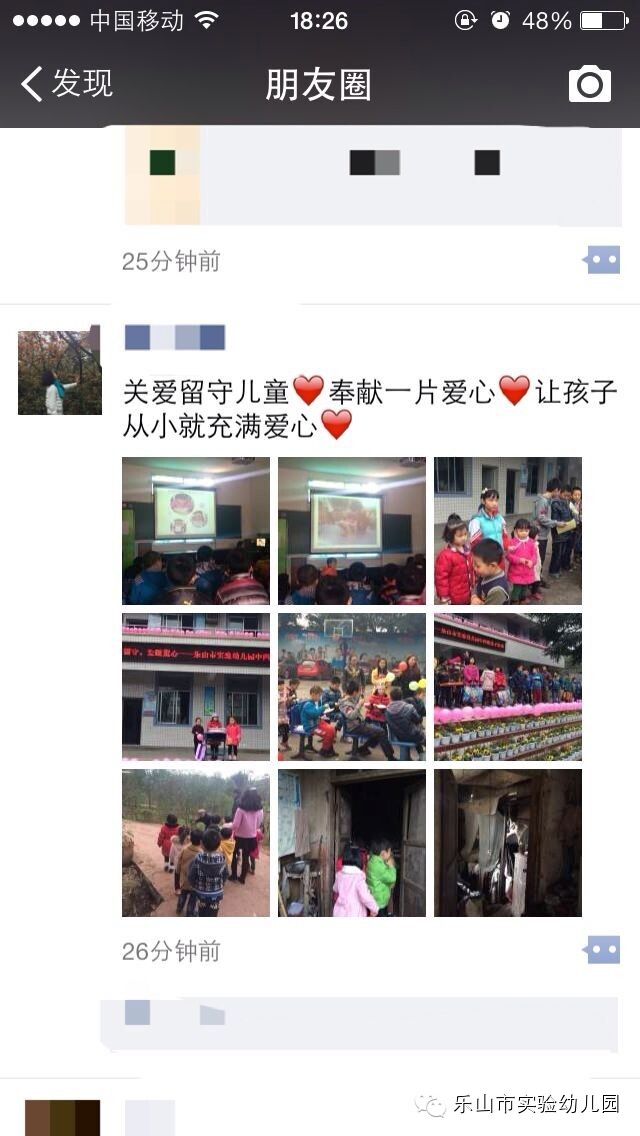This screenshot has width=640, height=1136.
Task: Open the poster's avatar with the tree photo
Action: tap(59, 373)
